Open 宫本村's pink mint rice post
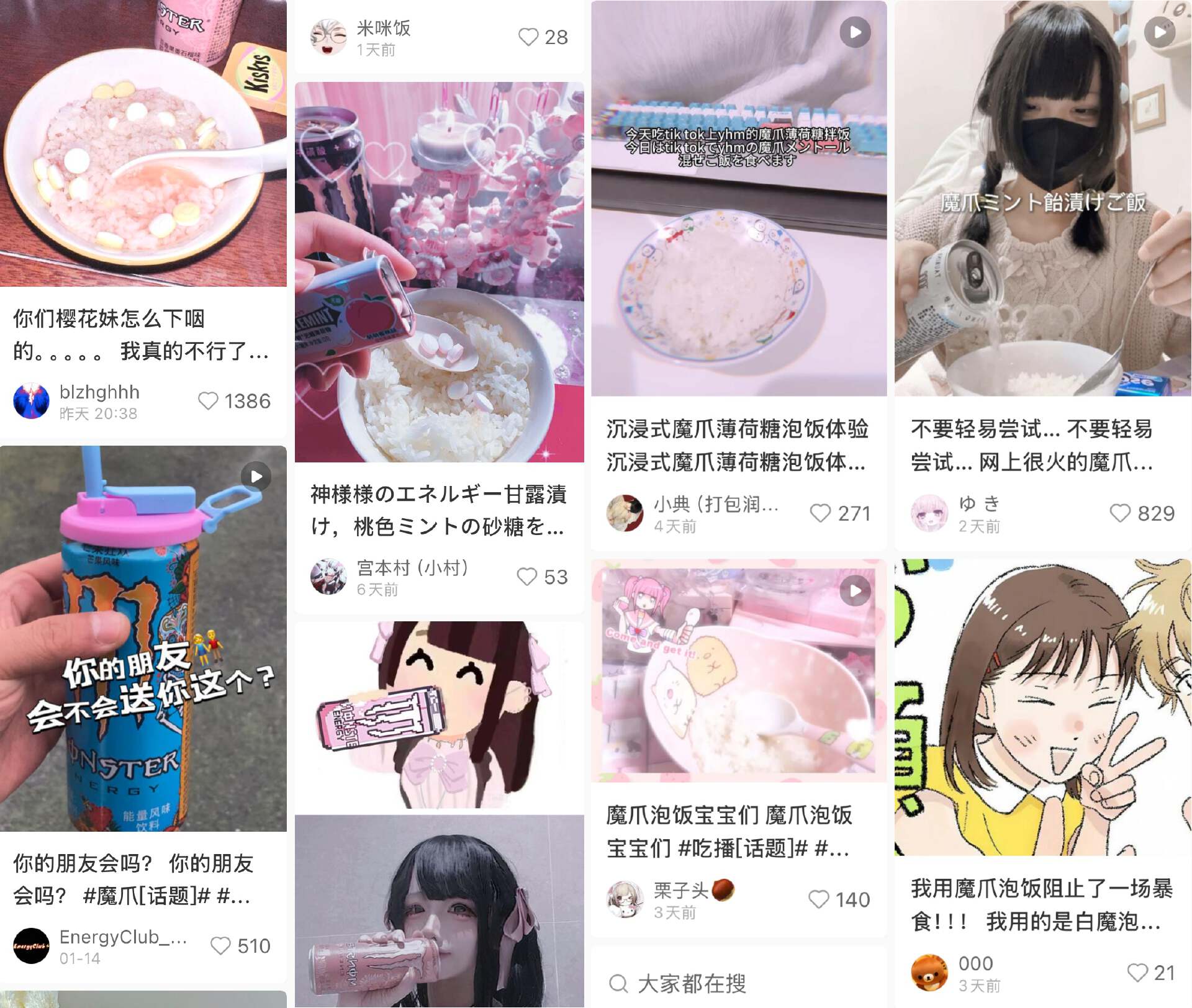 (439, 273)
